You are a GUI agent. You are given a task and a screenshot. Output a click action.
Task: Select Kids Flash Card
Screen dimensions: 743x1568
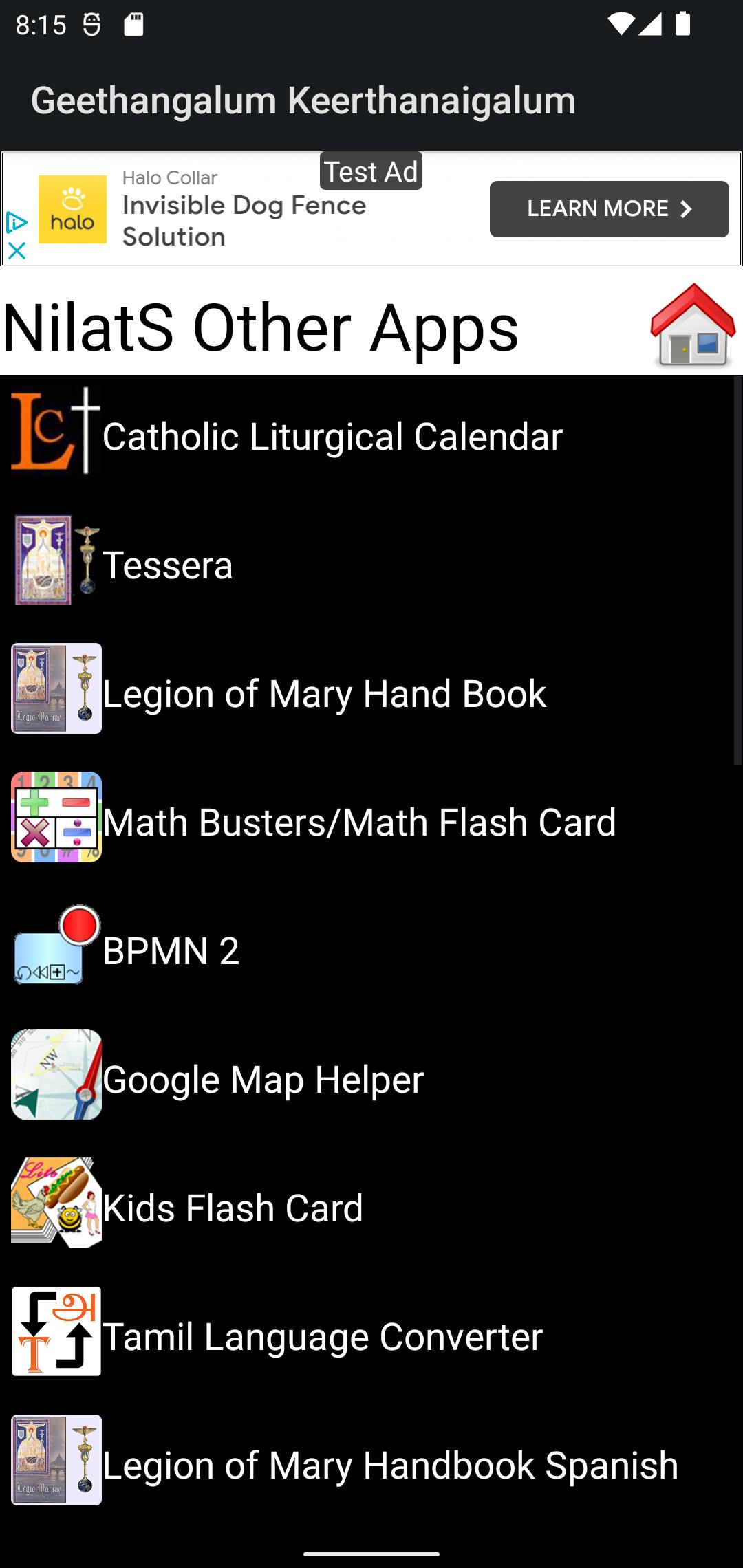(x=366, y=1208)
